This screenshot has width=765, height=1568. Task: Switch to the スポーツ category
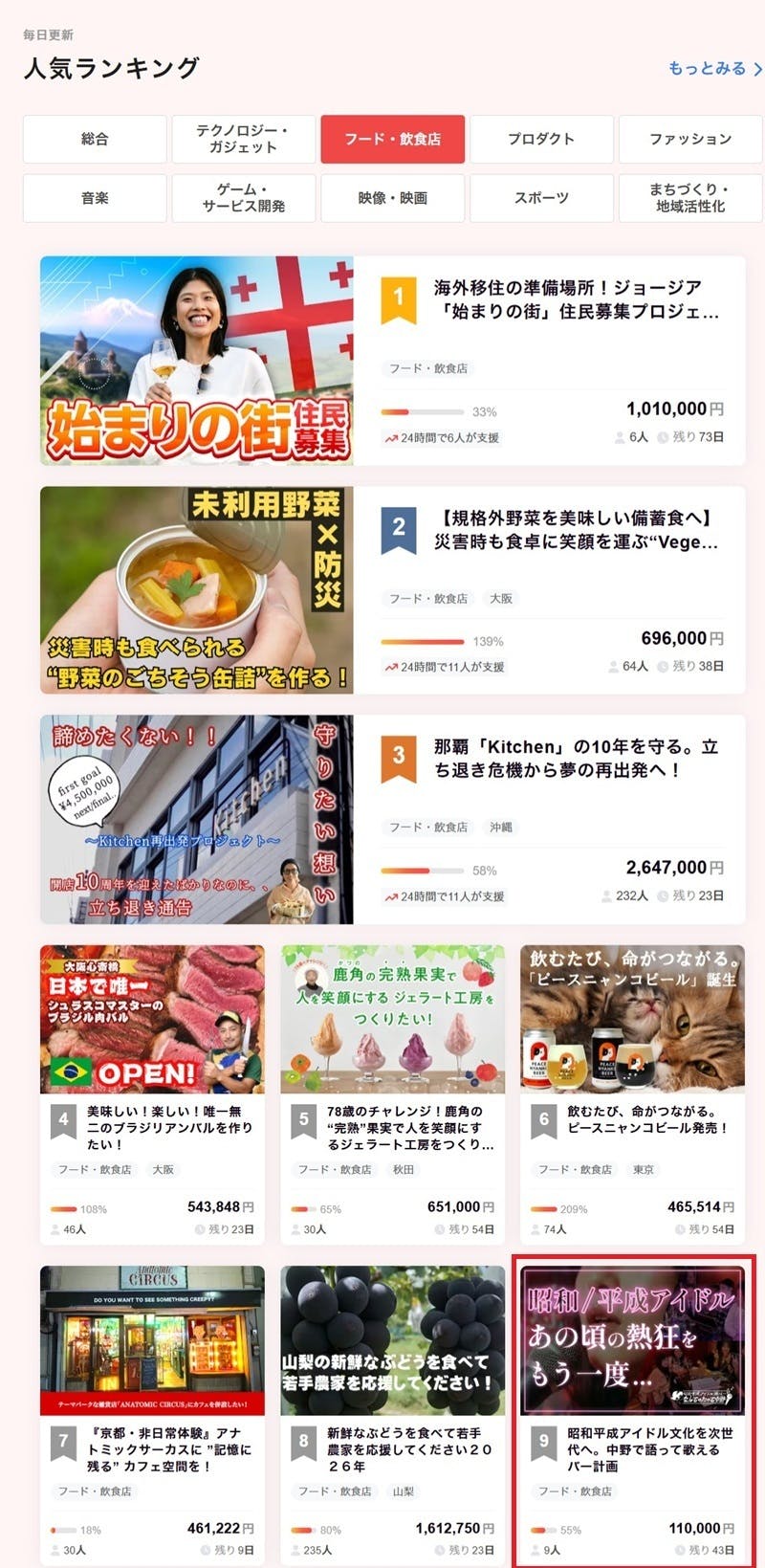coord(541,198)
